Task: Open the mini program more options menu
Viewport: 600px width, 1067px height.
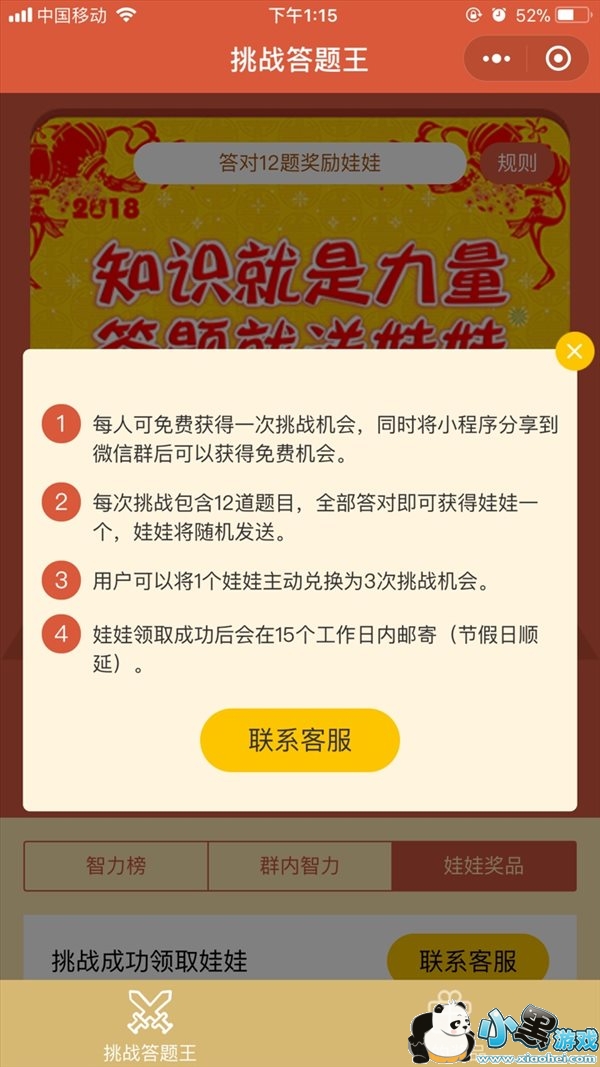Action: pyautogui.click(x=496, y=59)
